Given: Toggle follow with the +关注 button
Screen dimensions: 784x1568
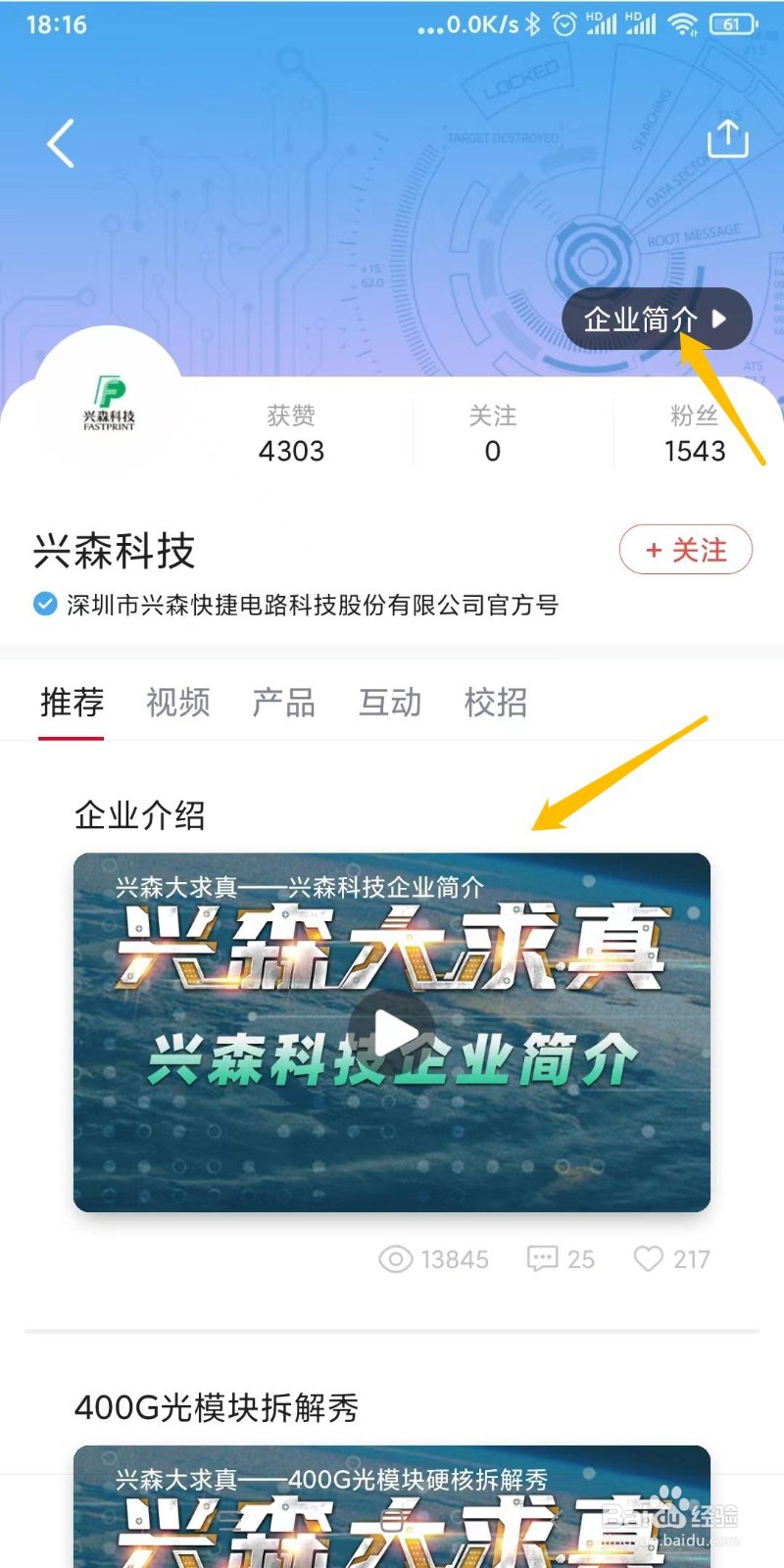Looking at the screenshot, I should [x=685, y=550].
